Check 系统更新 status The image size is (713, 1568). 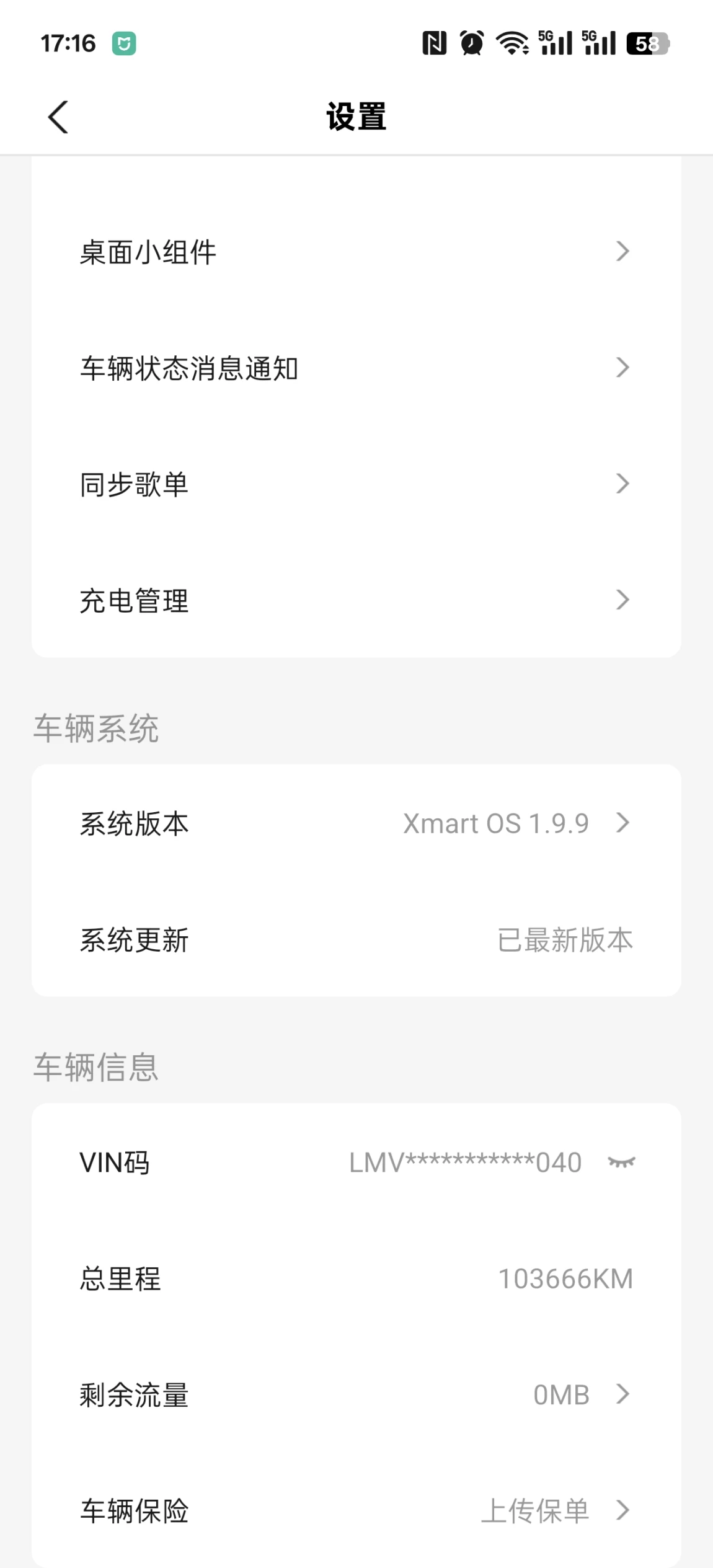pos(356,940)
